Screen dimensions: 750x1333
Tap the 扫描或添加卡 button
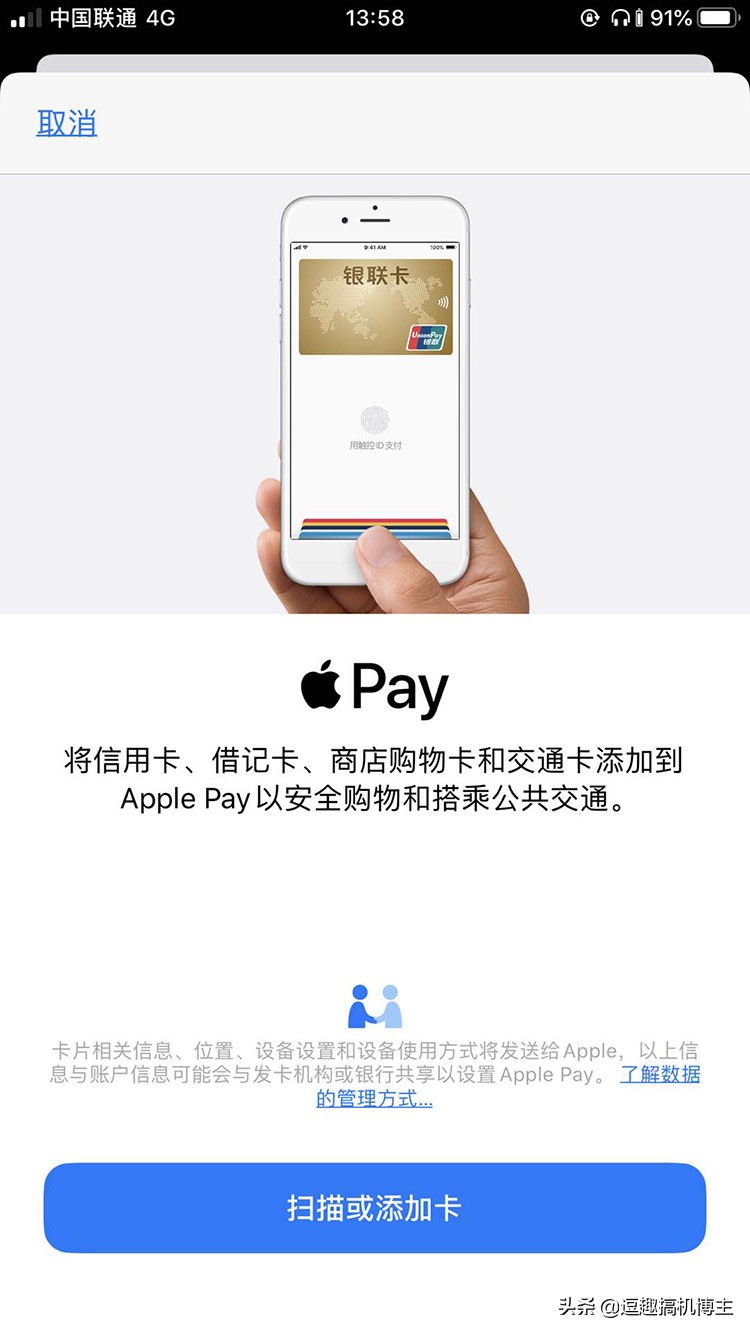point(374,1207)
